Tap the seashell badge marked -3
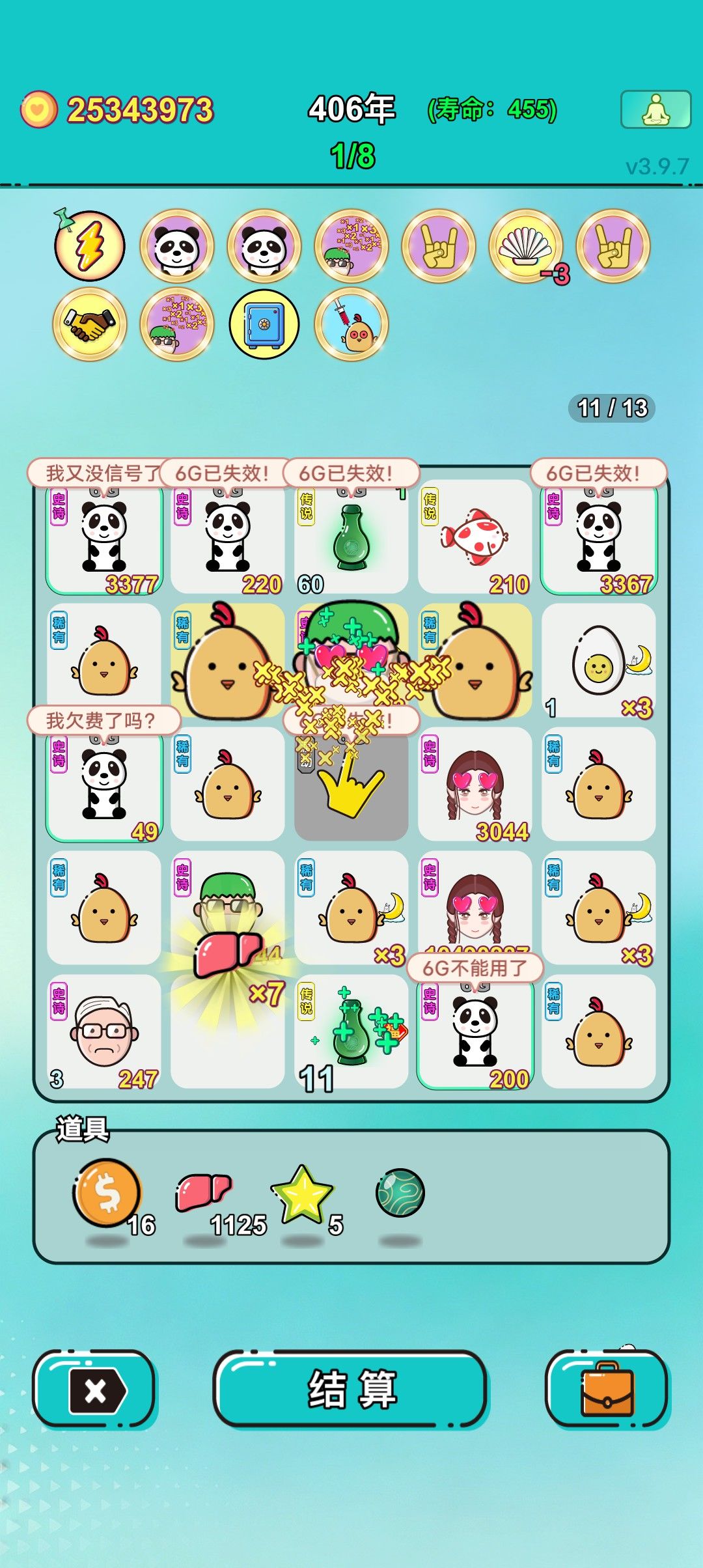Image resolution: width=703 pixels, height=1568 pixels. tap(526, 246)
